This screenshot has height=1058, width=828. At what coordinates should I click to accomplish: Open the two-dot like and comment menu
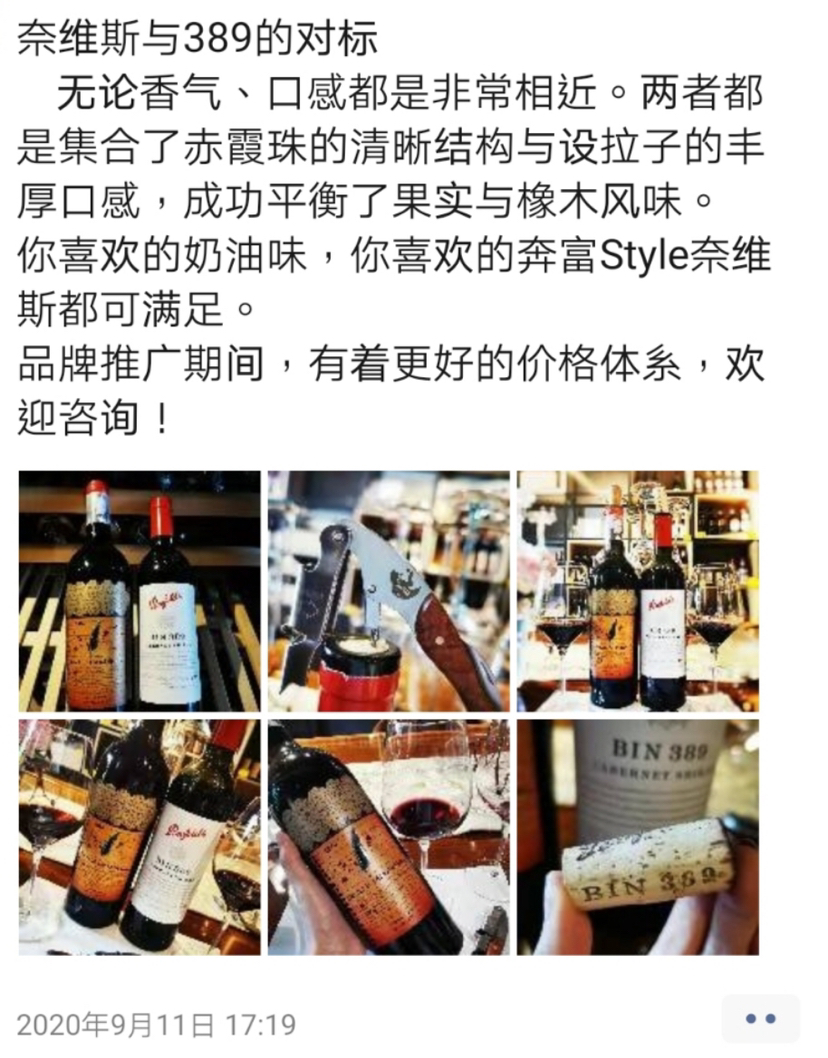pos(761,1018)
